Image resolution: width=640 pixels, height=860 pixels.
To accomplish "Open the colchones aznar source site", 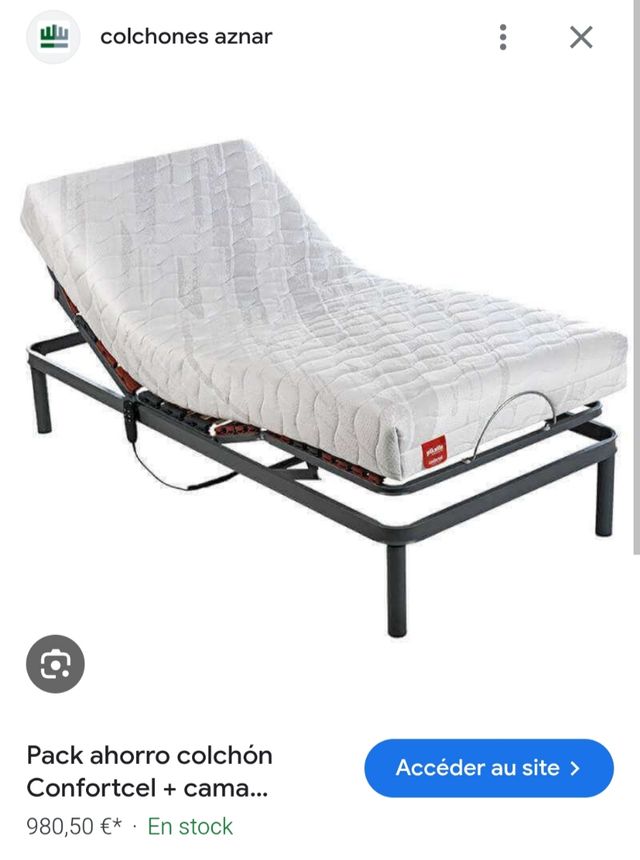I will [185, 37].
